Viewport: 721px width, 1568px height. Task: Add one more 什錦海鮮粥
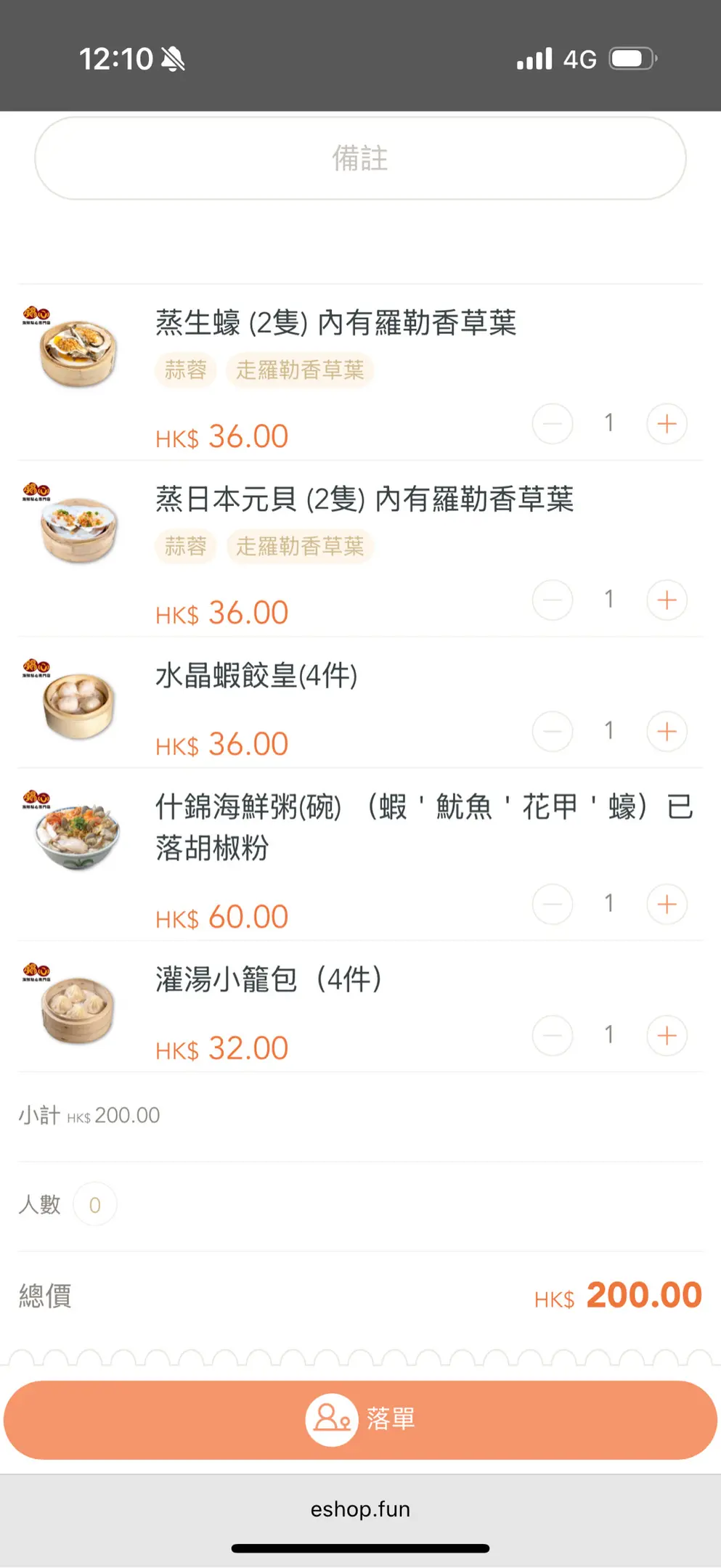pyautogui.click(x=667, y=904)
